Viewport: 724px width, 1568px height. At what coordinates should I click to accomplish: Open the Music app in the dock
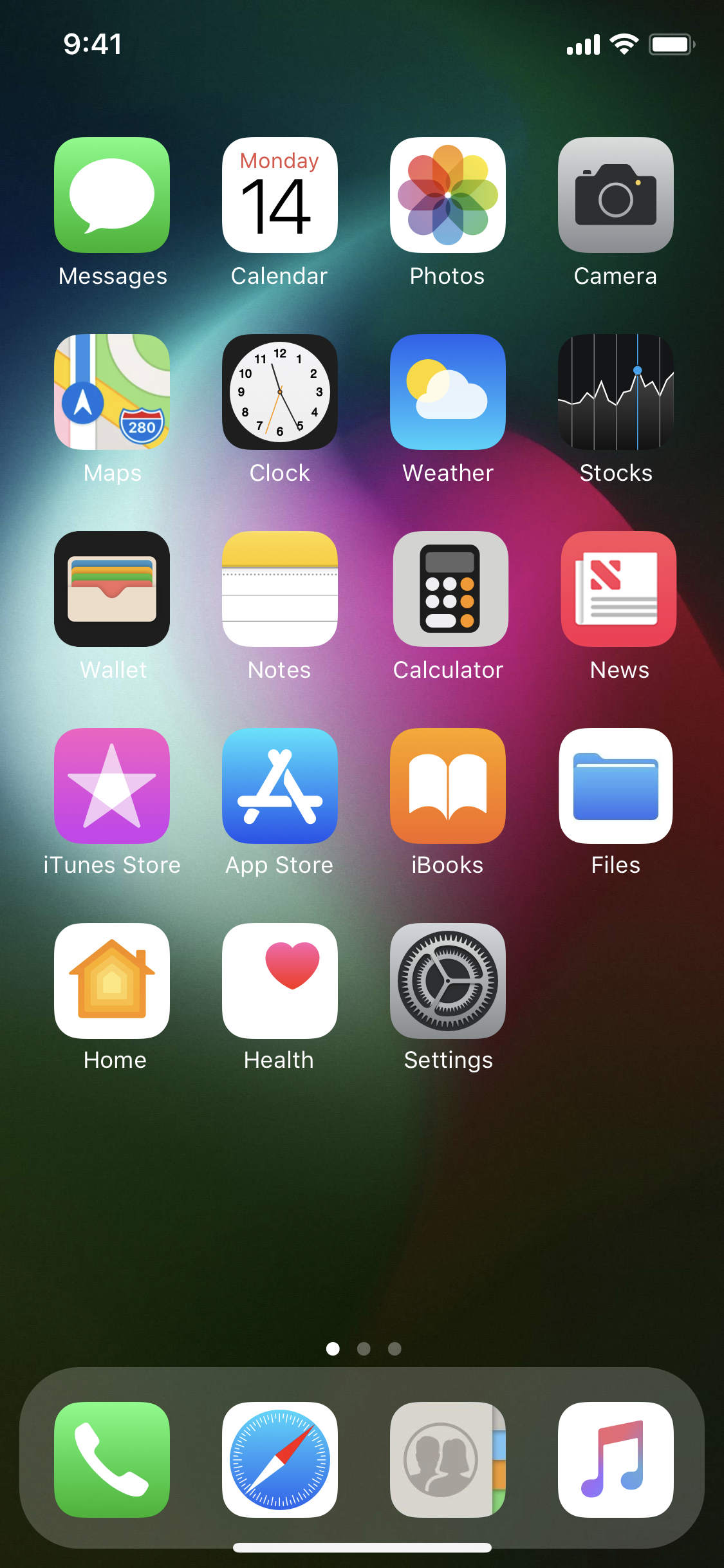[616, 1460]
